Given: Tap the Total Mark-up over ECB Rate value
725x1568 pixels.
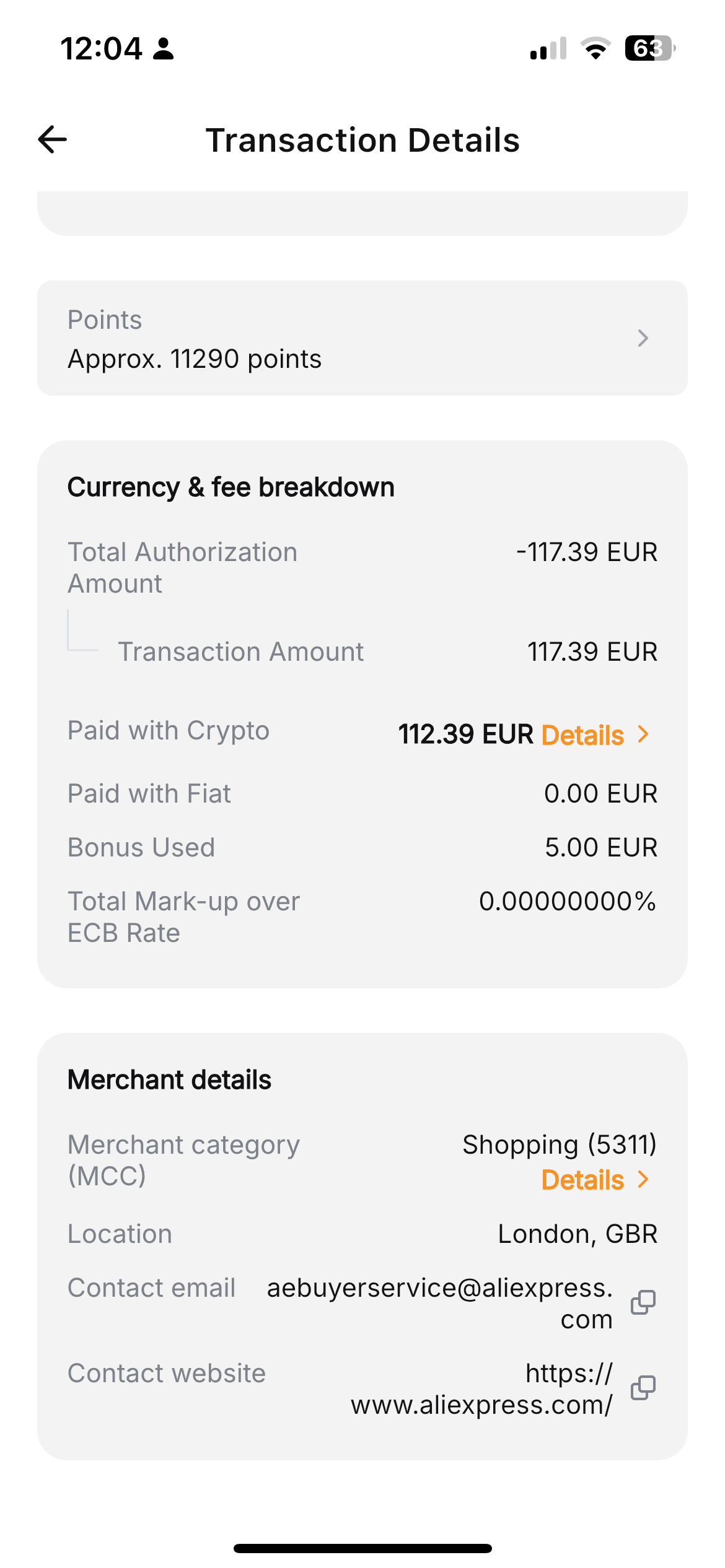Looking at the screenshot, I should (567, 902).
